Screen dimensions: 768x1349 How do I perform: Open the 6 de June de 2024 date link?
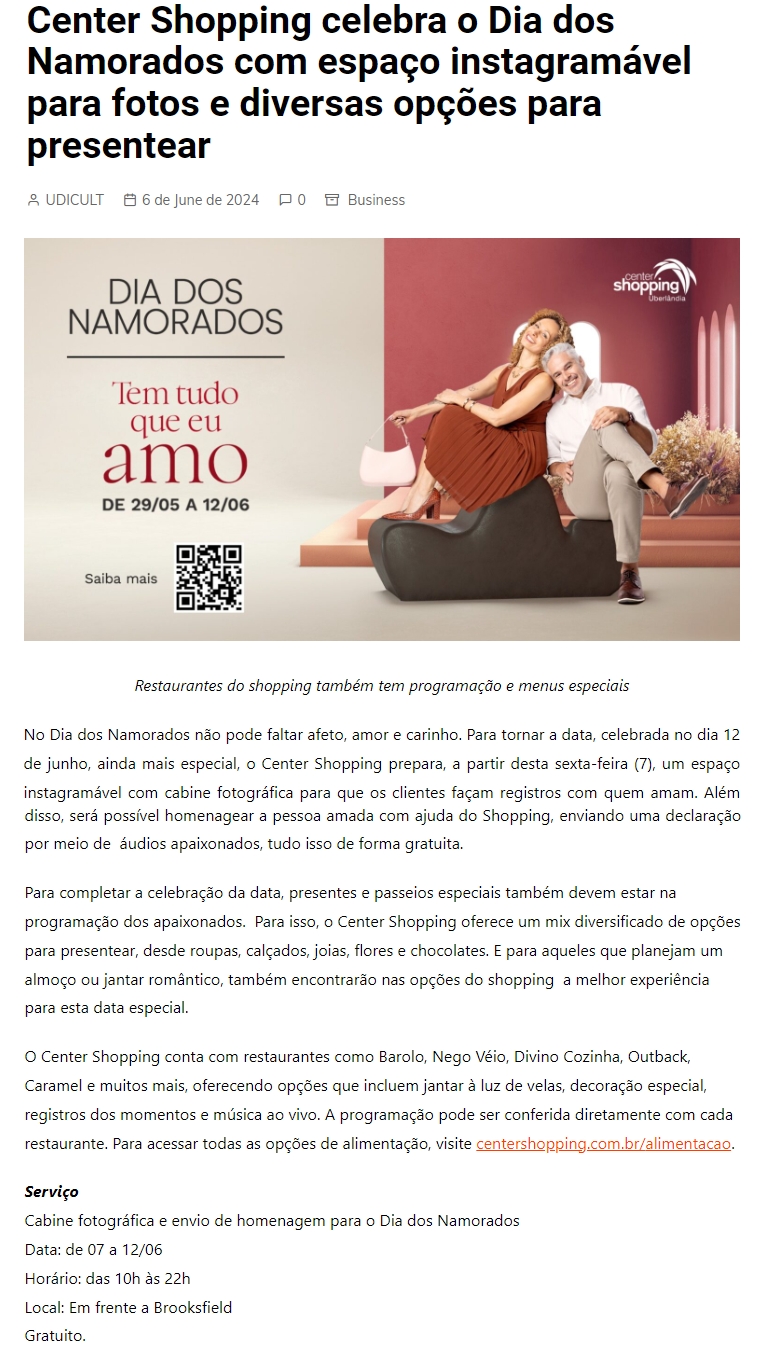tap(200, 200)
